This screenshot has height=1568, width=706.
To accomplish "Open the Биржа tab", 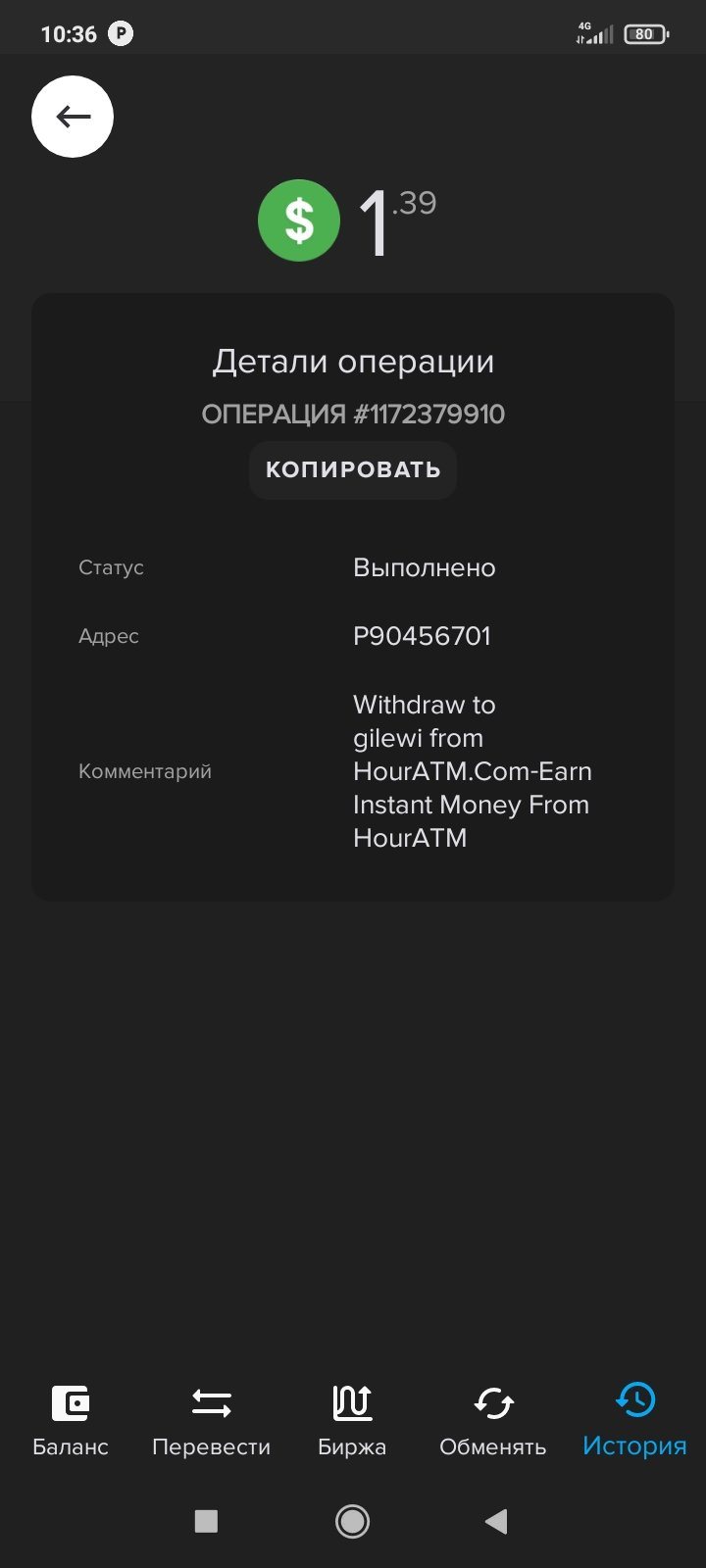I will (352, 1421).
